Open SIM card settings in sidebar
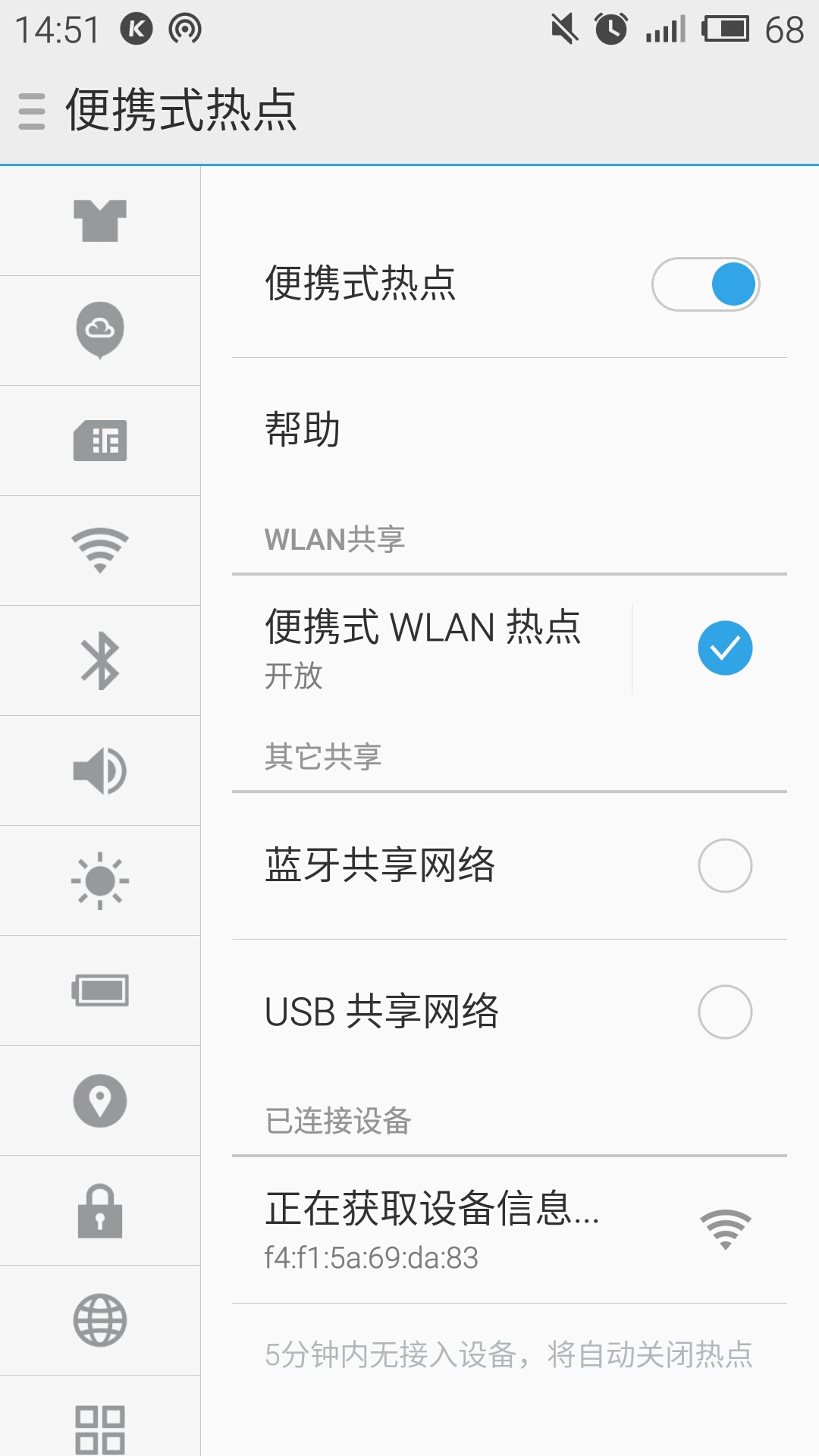 (x=100, y=441)
